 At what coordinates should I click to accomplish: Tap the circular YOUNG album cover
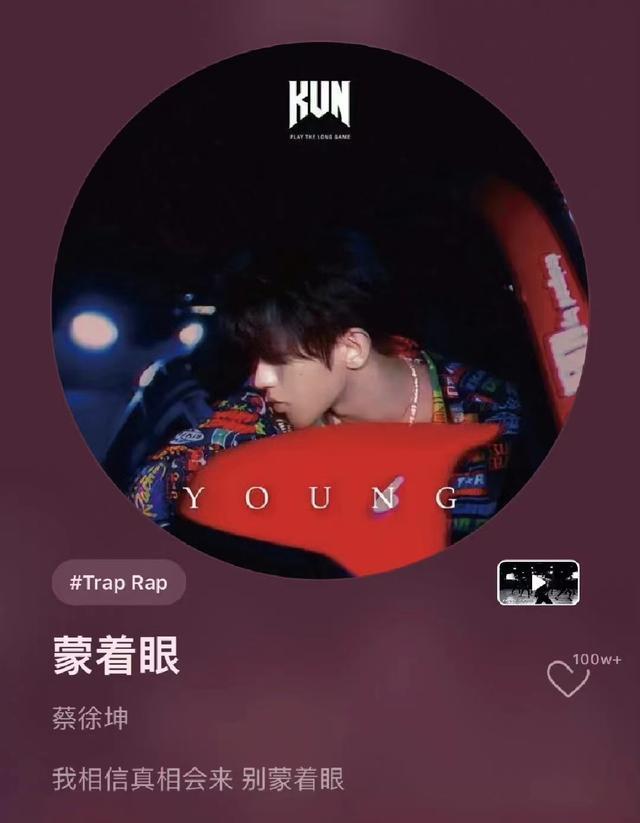320,310
